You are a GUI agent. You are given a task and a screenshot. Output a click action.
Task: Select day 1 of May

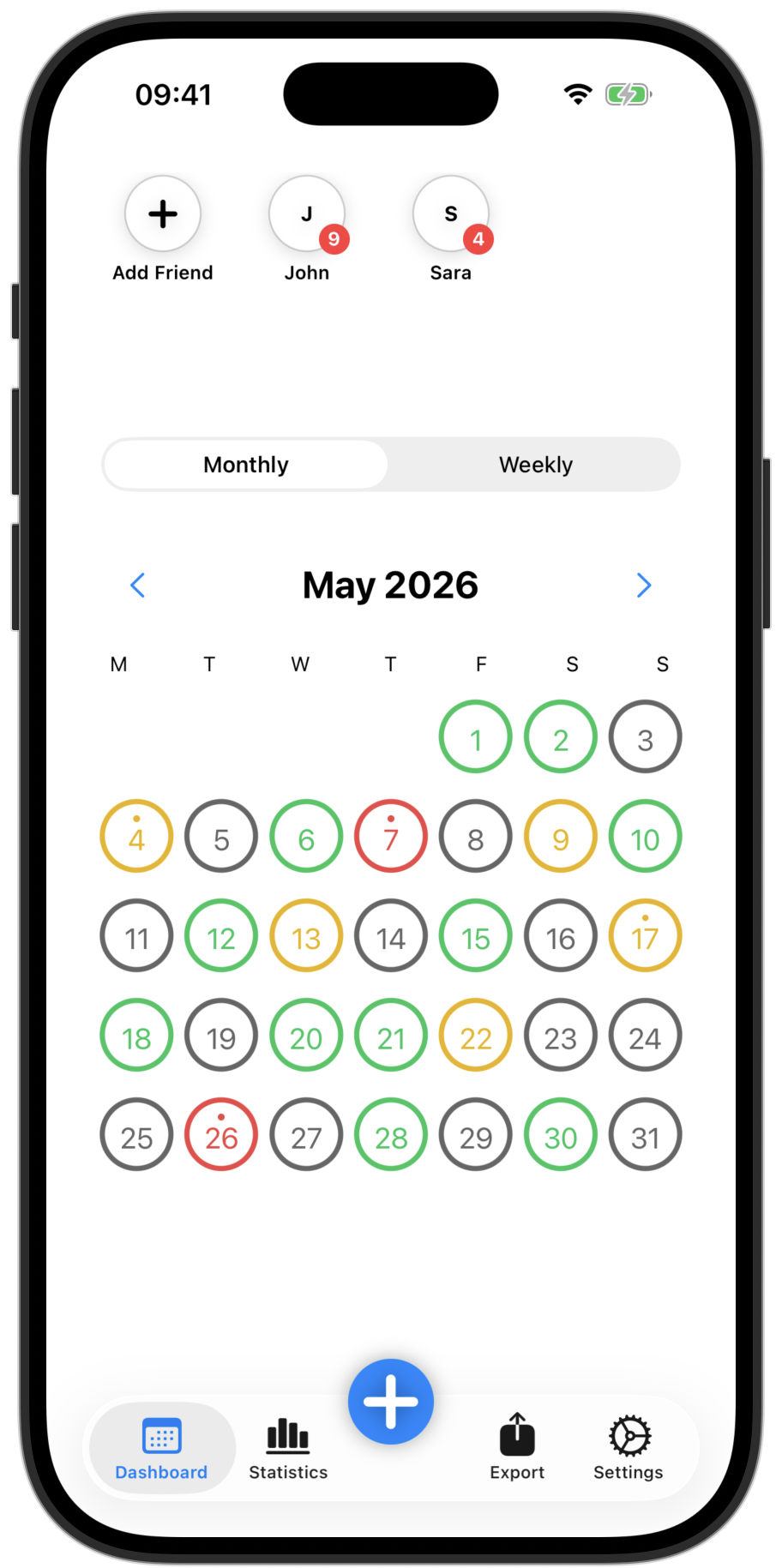coord(476,736)
